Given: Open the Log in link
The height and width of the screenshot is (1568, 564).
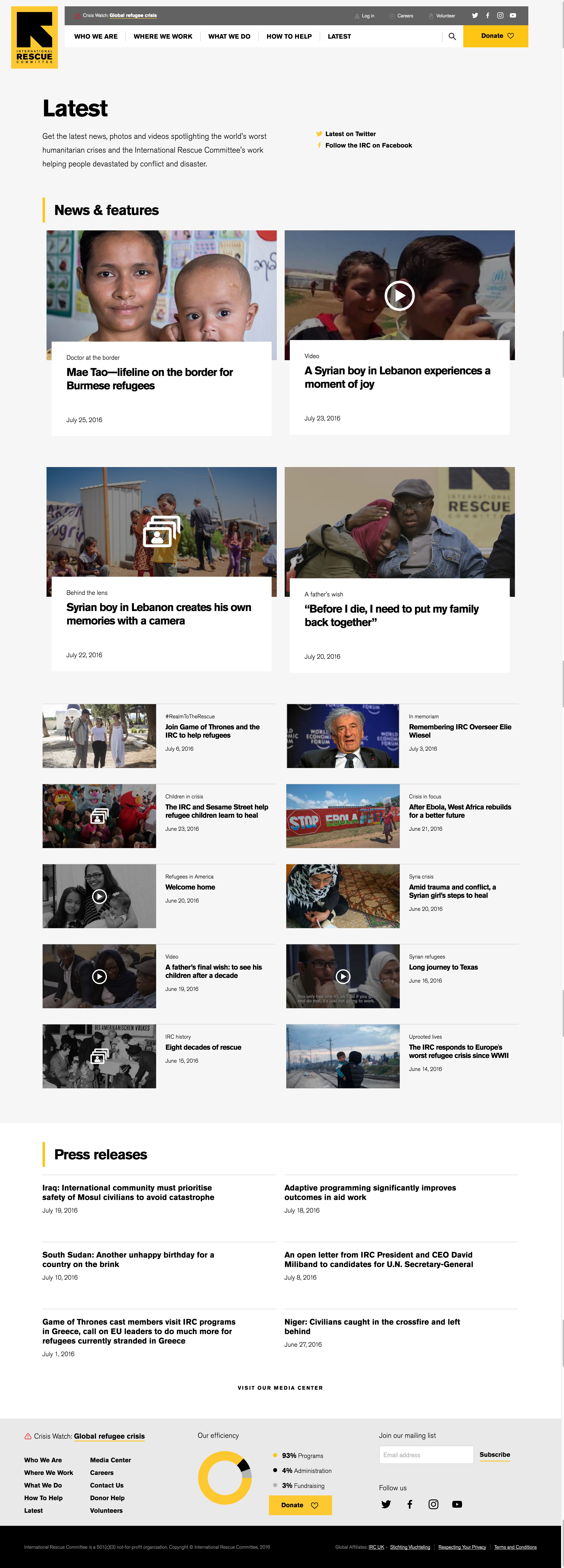Looking at the screenshot, I should [367, 16].
